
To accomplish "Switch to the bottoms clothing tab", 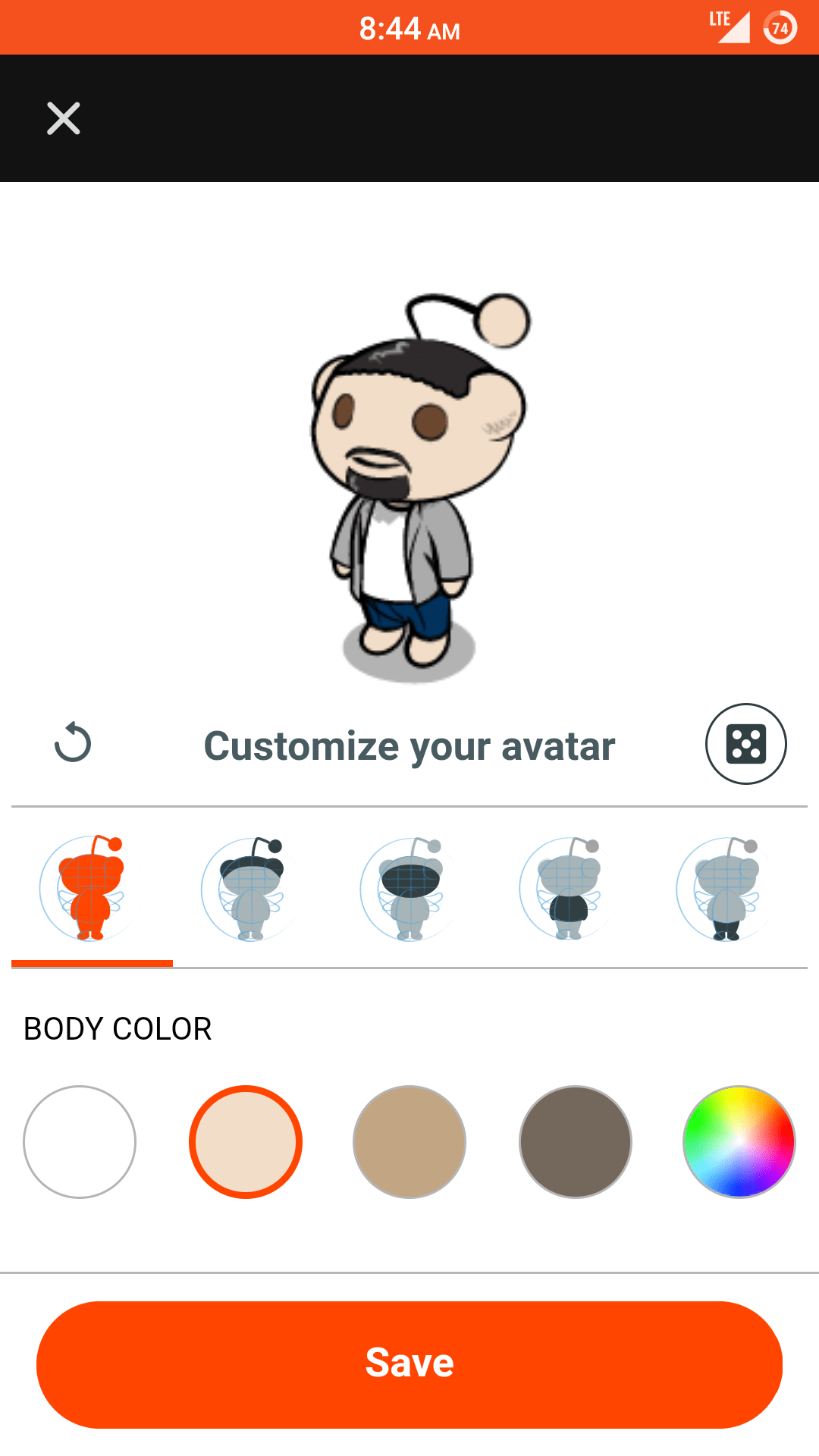I will [727, 888].
